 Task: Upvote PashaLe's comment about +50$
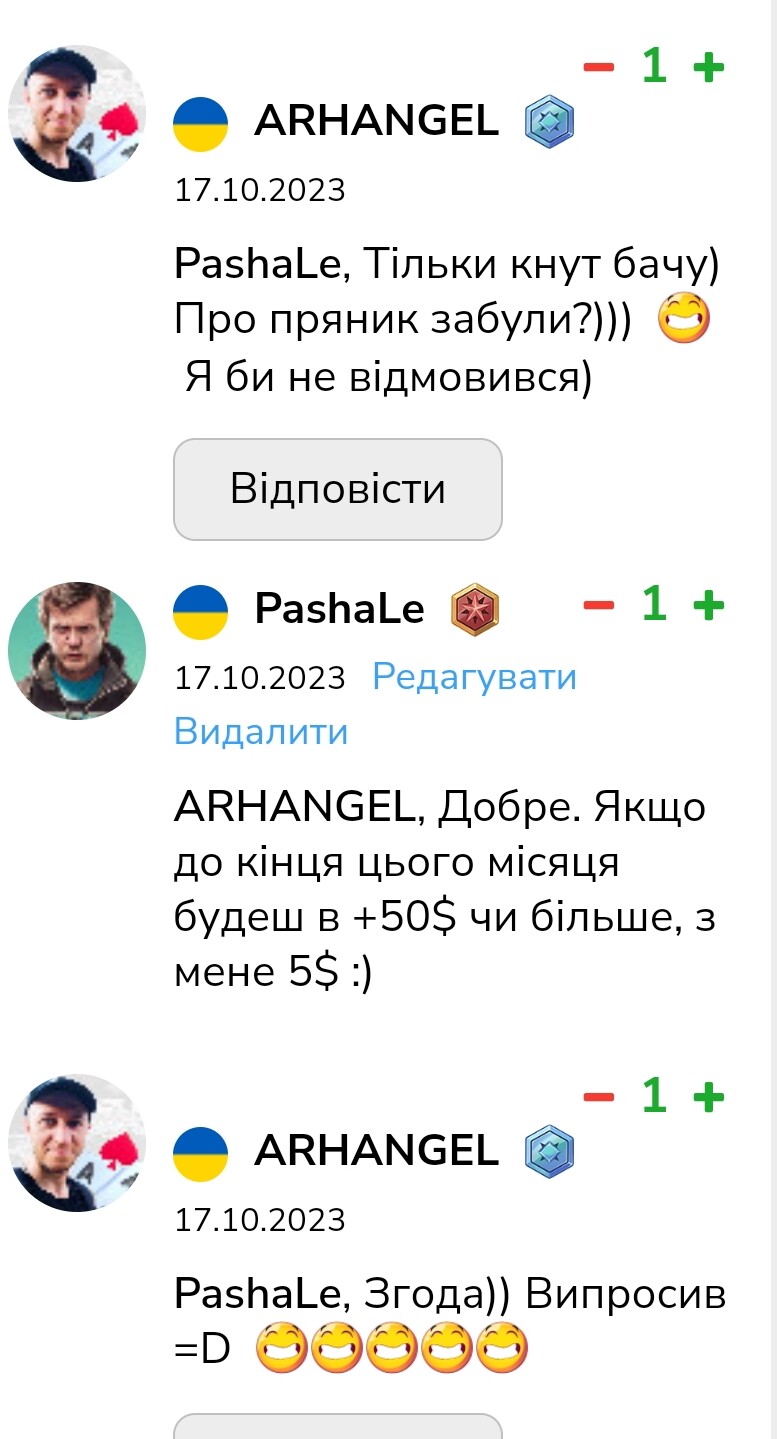point(708,605)
